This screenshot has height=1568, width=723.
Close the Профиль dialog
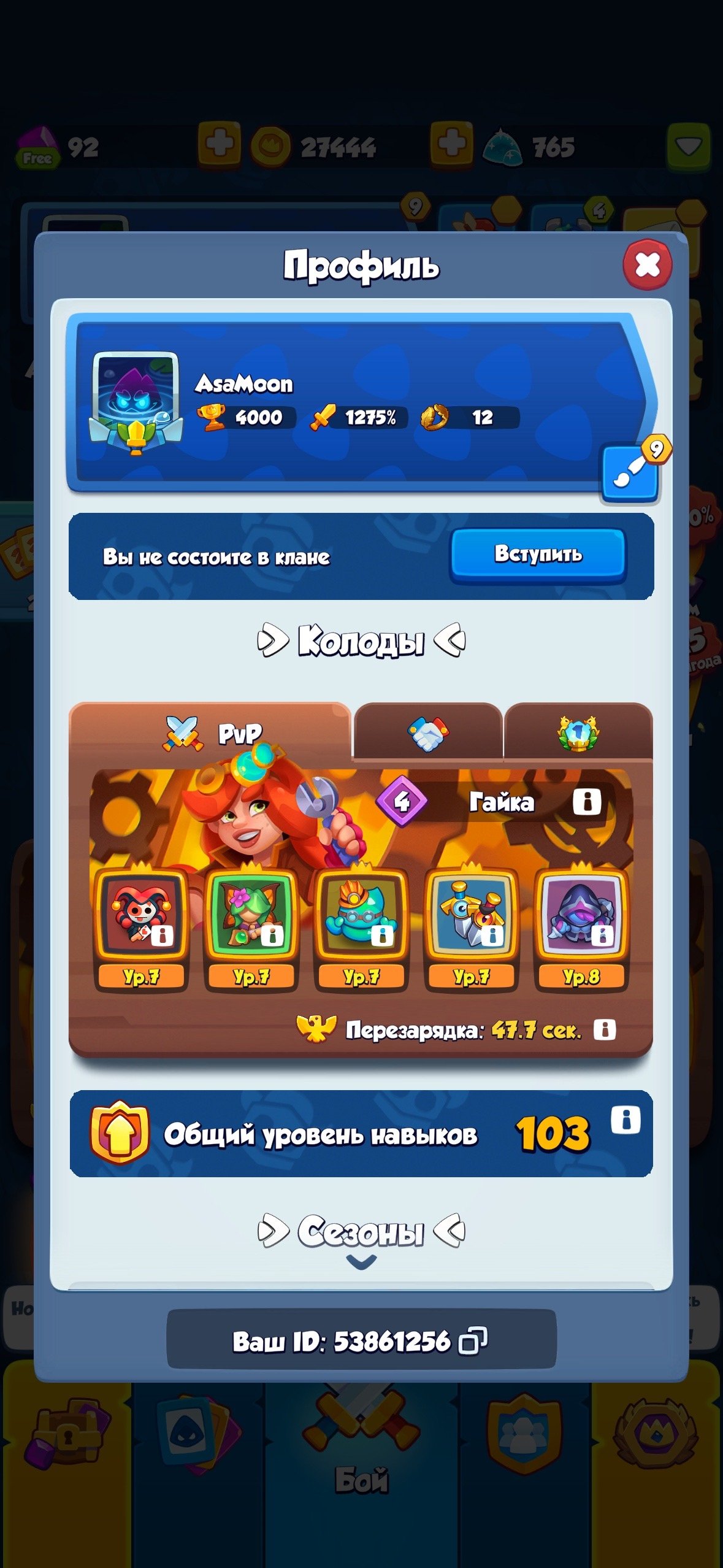[x=647, y=265]
